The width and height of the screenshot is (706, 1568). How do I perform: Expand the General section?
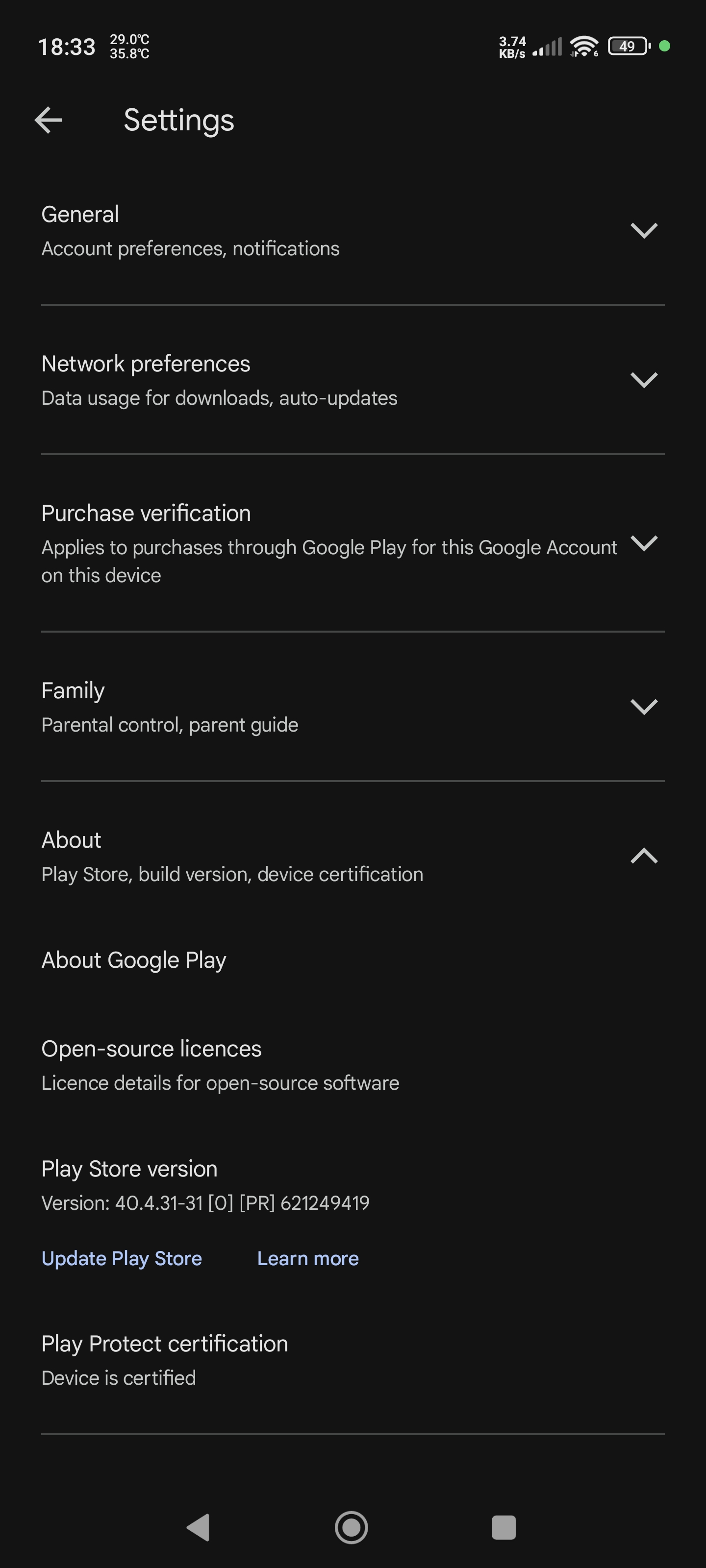point(353,231)
